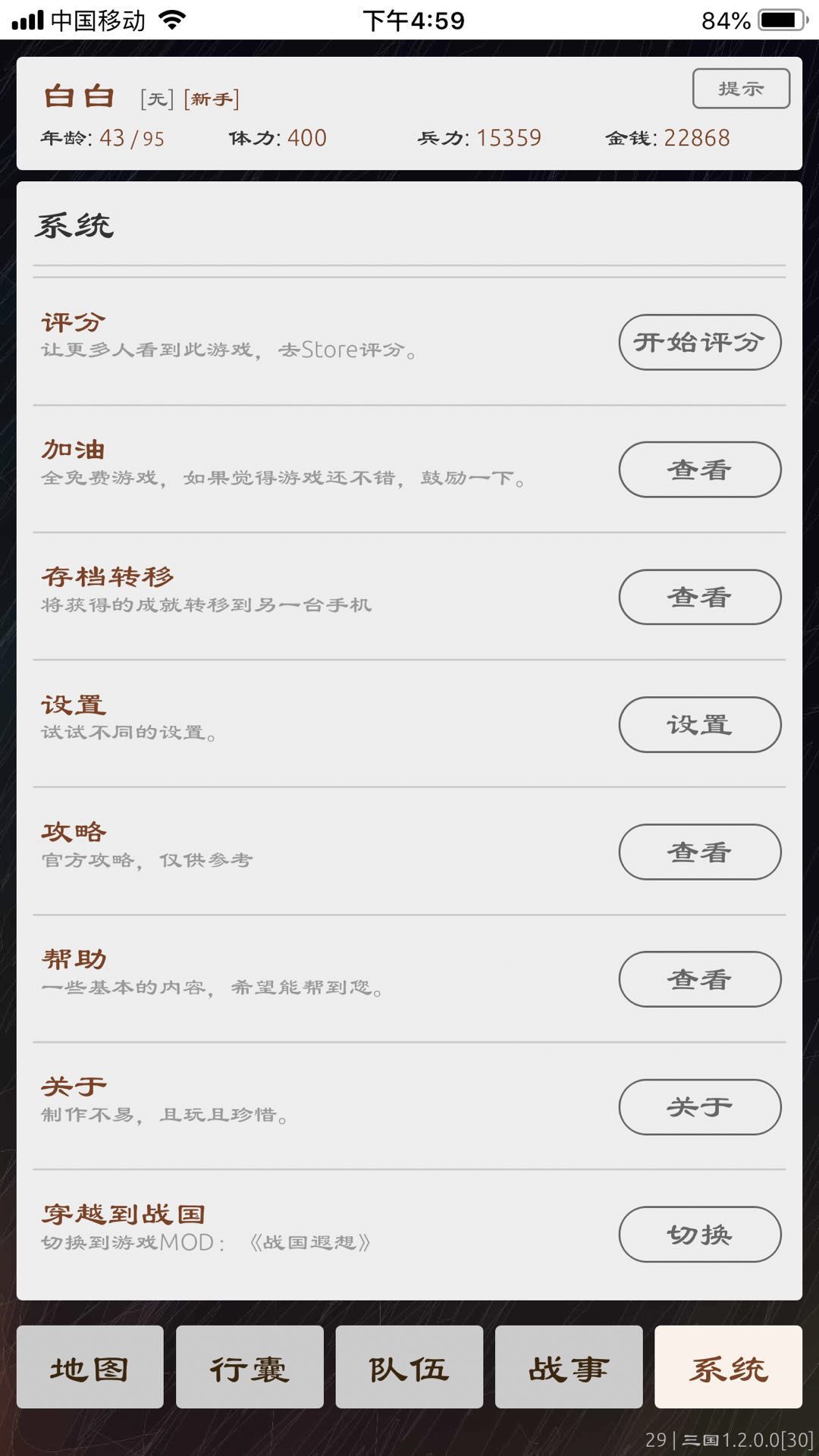Viewport: 819px width, 1456px height.
Task: Open 存档转移 with its 查看 button
Action: click(699, 598)
